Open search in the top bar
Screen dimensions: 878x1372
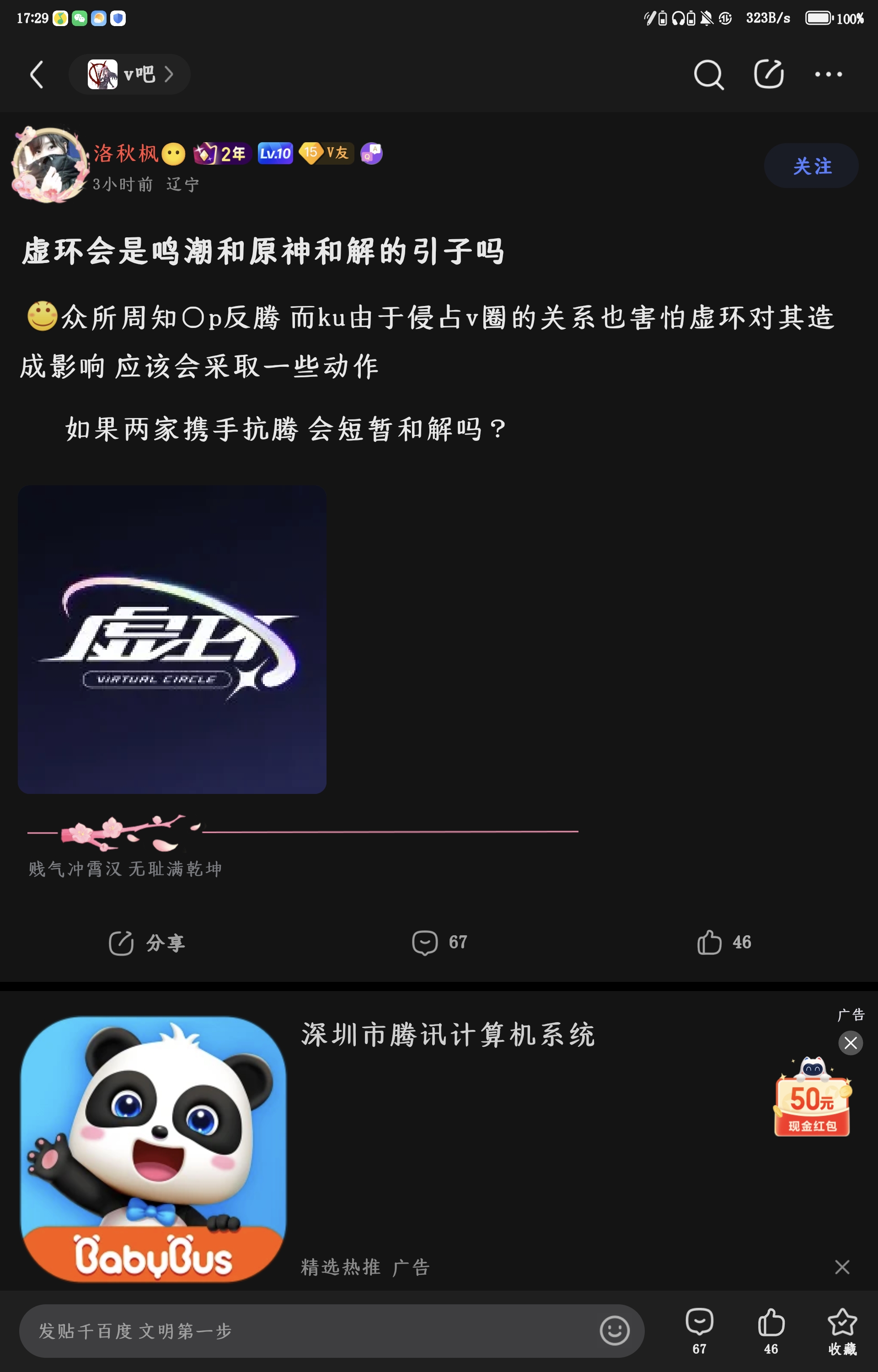pos(708,75)
